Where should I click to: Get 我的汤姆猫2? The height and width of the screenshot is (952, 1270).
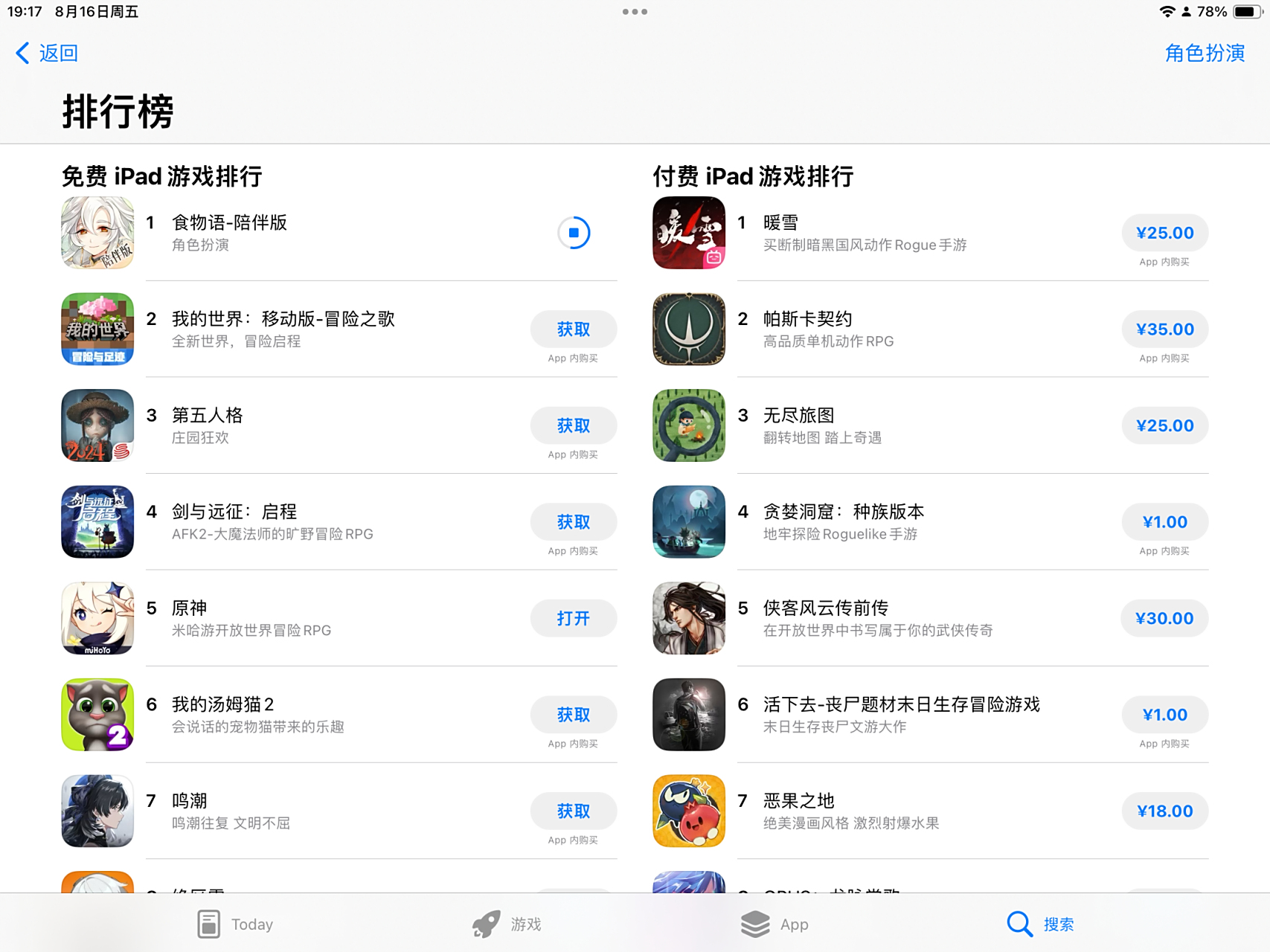(x=573, y=715)
